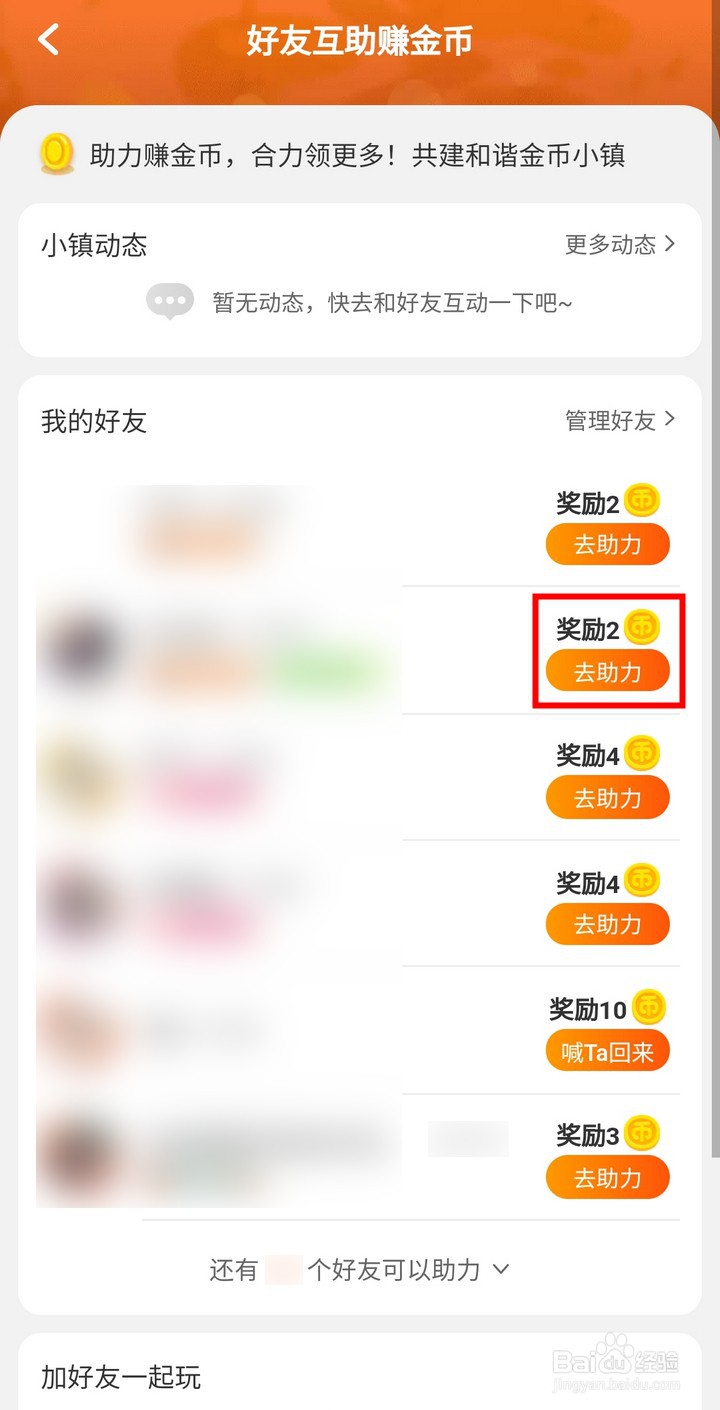This screenshot has width=720, height=1410.
Task: Tap 去助力 beside 奖励3
Action: pos(607,1177)
